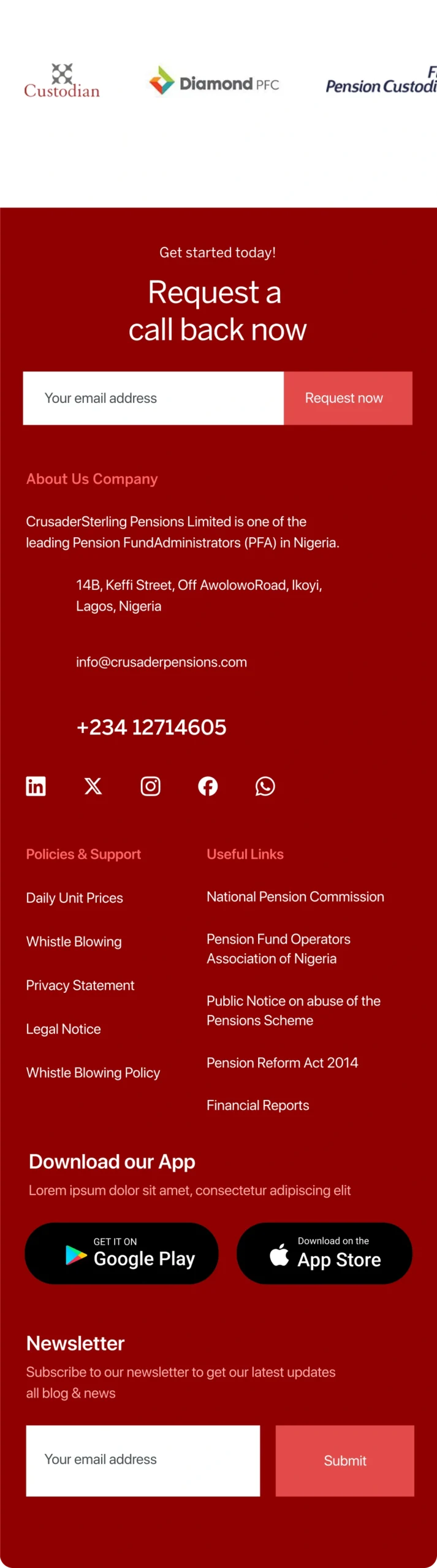Tap the Request now button

click(348, 398)
